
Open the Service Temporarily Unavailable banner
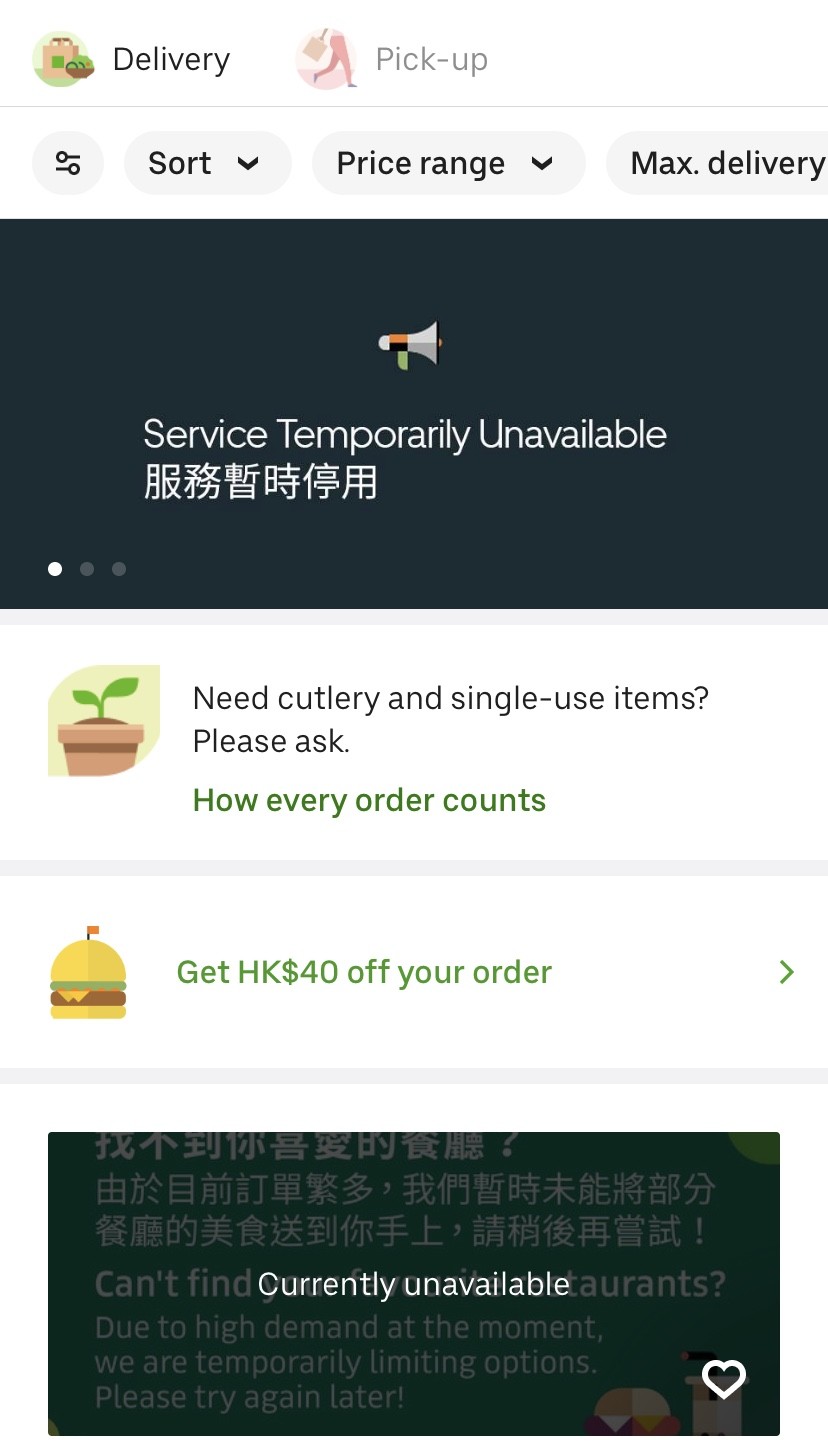[414, 413]
